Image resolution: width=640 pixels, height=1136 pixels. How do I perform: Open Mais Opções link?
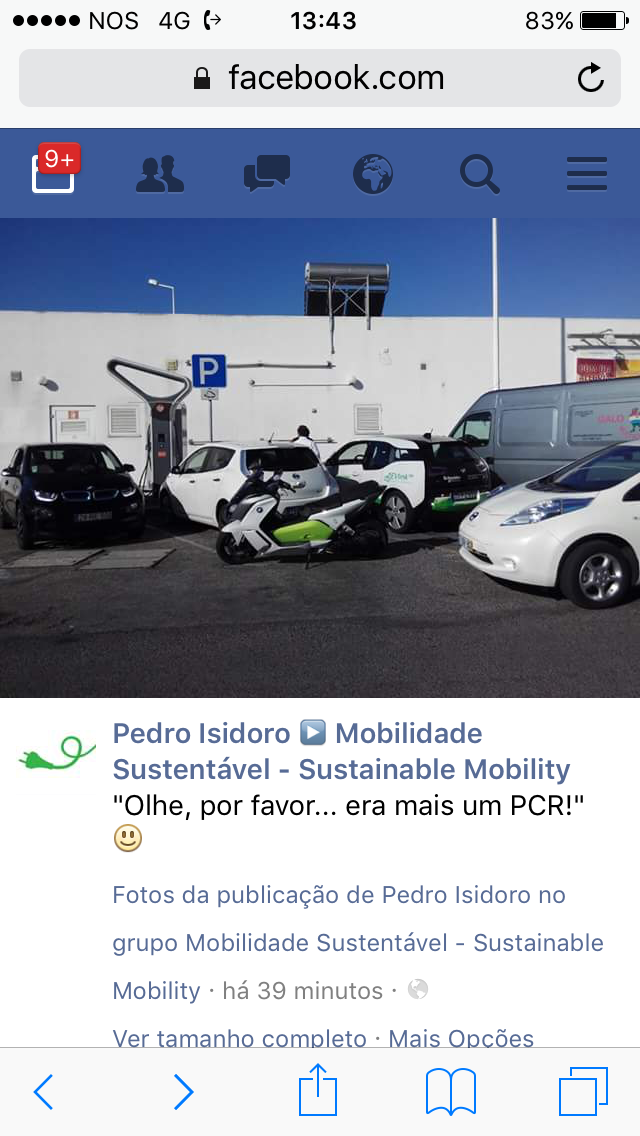coord(461,1038)
